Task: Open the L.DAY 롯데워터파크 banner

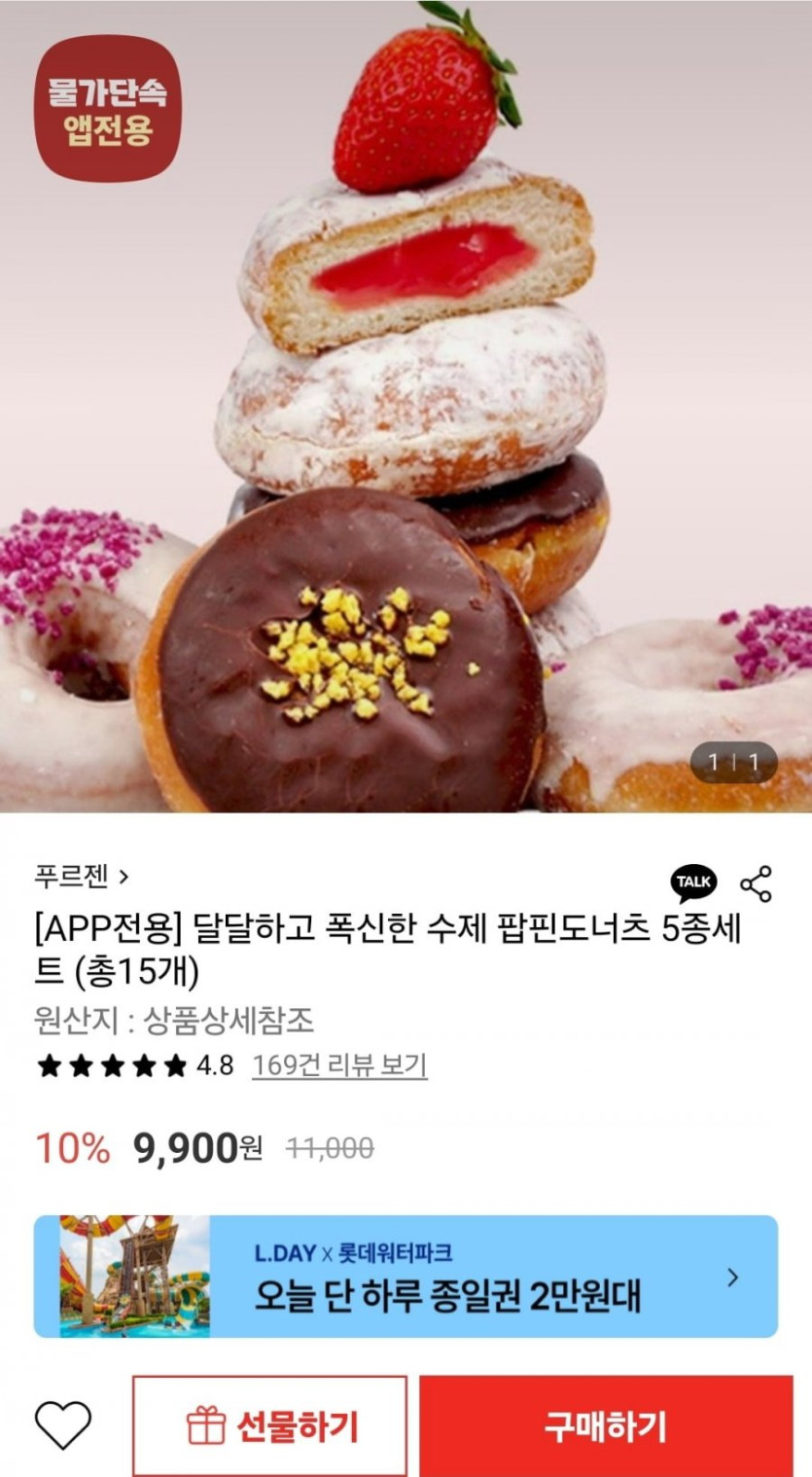Action: pos(406,1276)
